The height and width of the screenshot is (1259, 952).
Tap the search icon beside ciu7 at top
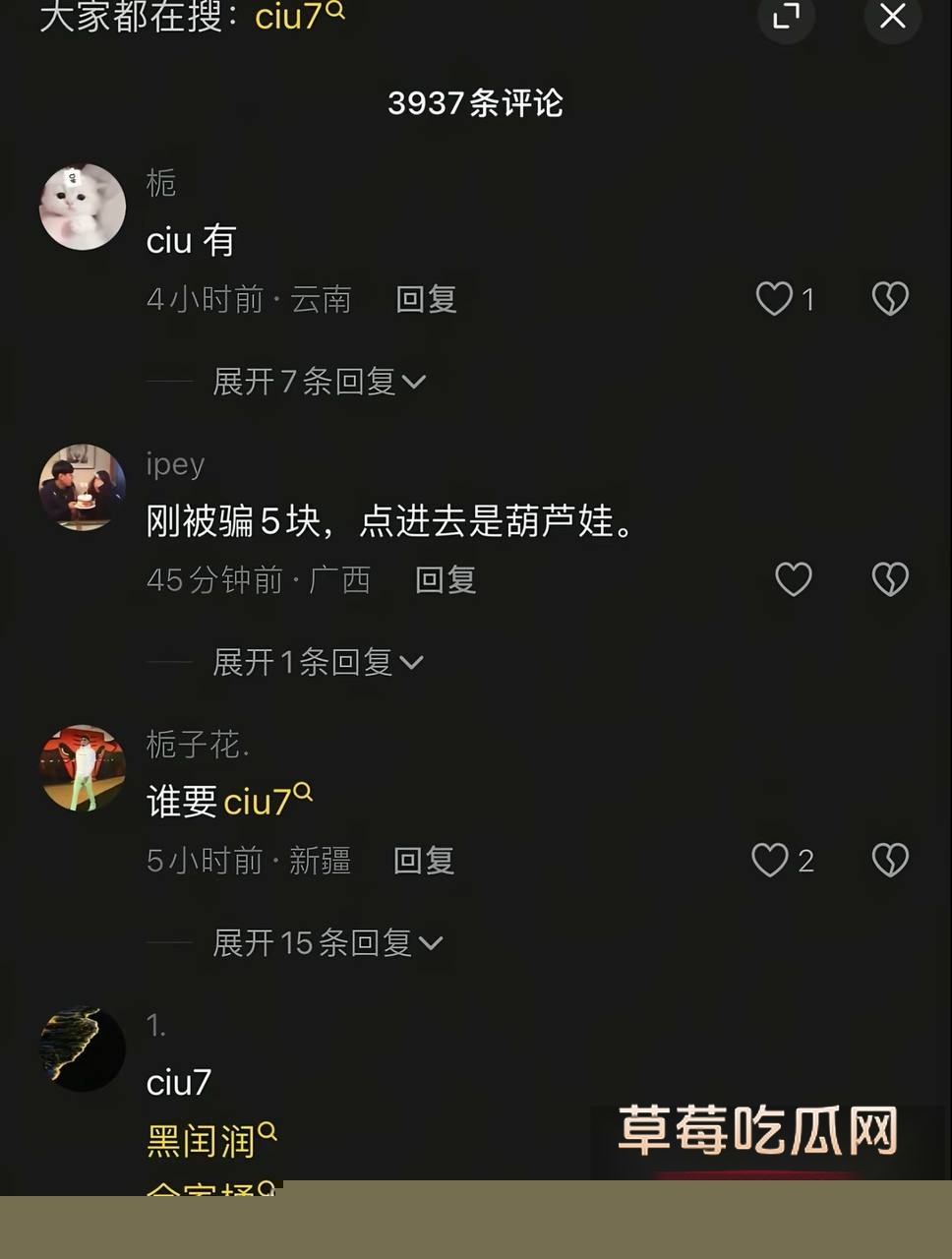[x=334, y=10]
